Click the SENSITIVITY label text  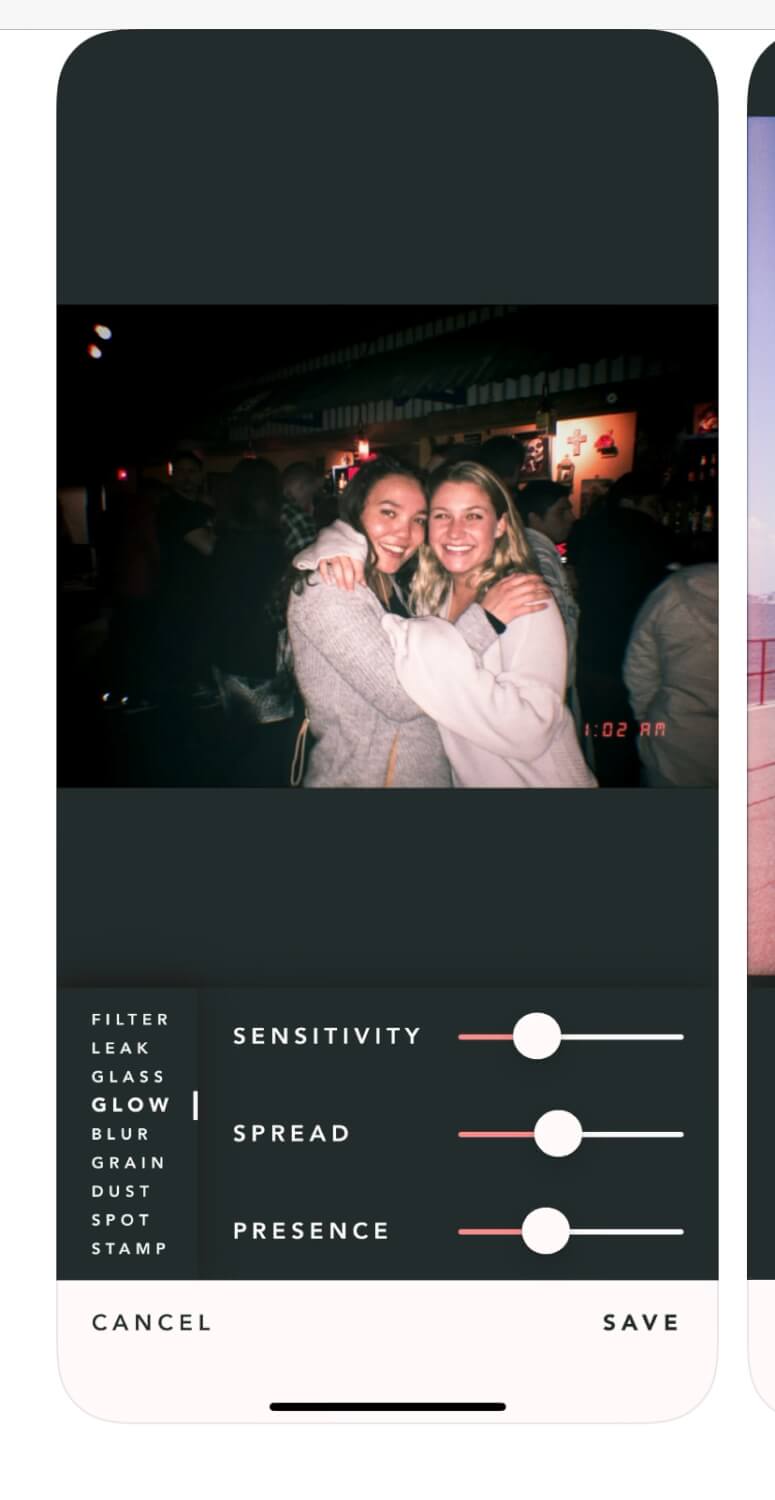click(326, 1037)
